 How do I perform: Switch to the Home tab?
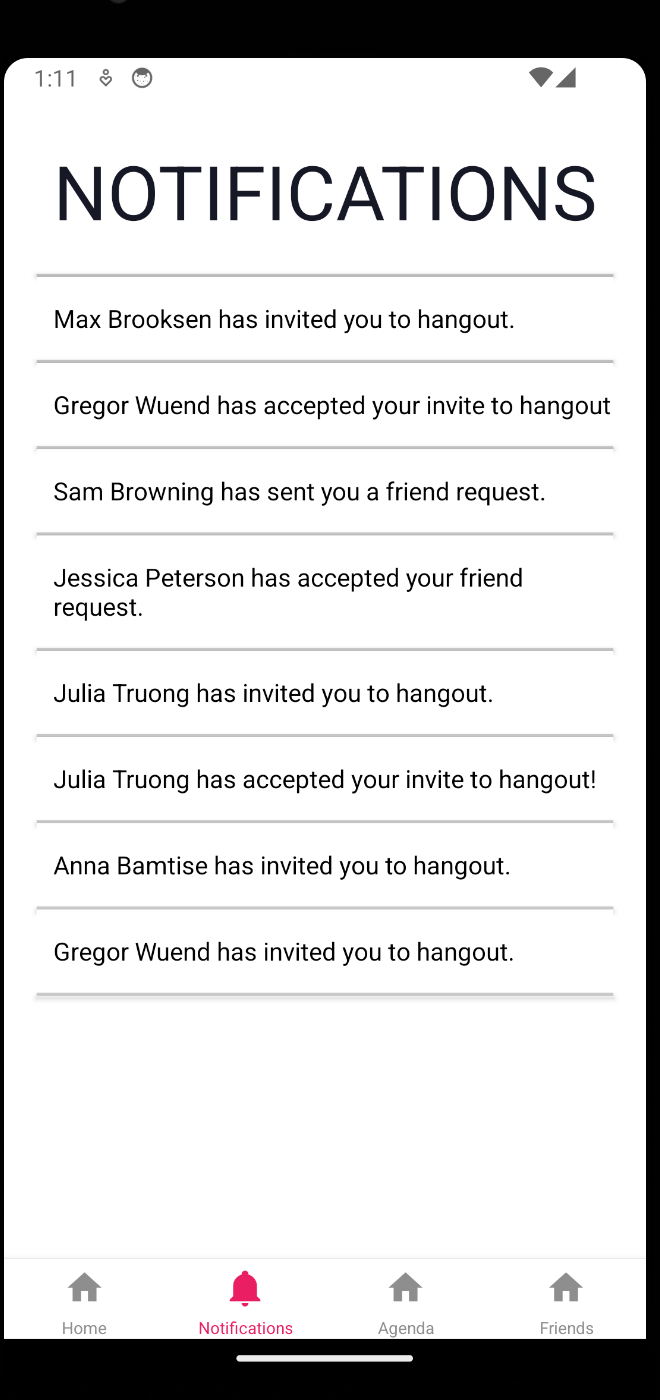(x=84, y=1300)
